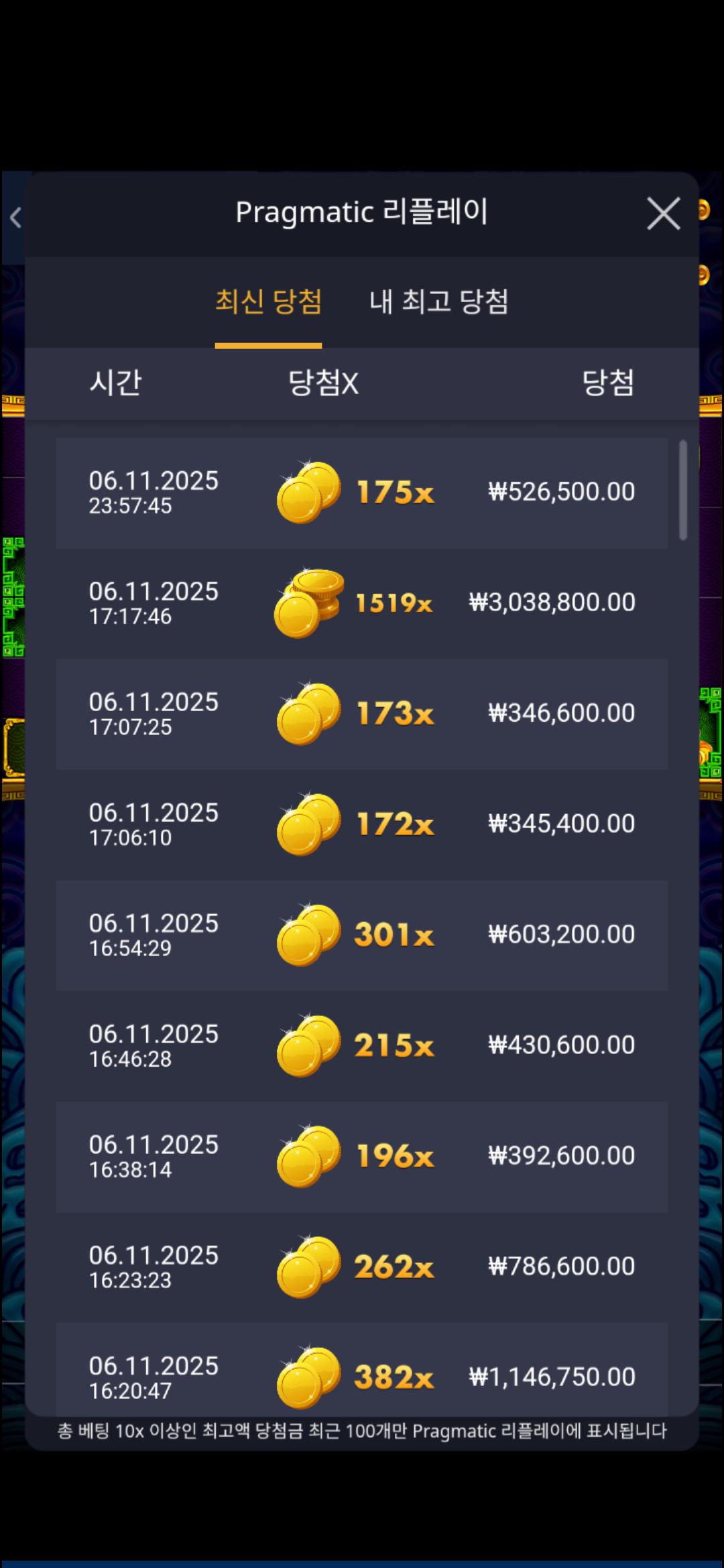Open the 1519x replay worth ₩3,038,800.00
This screenshot has height=1568, width=724.
pos(361,603)
